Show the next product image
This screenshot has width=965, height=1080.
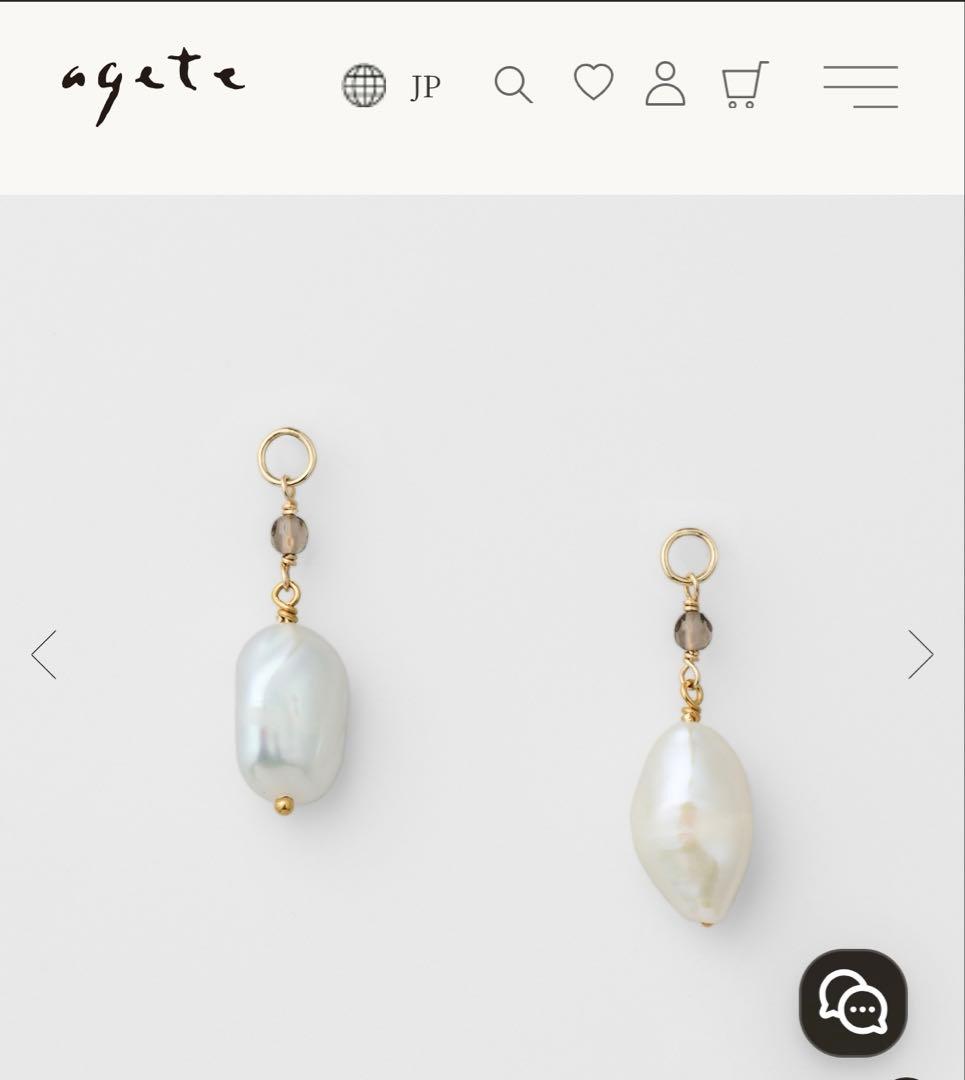point(920,655)
